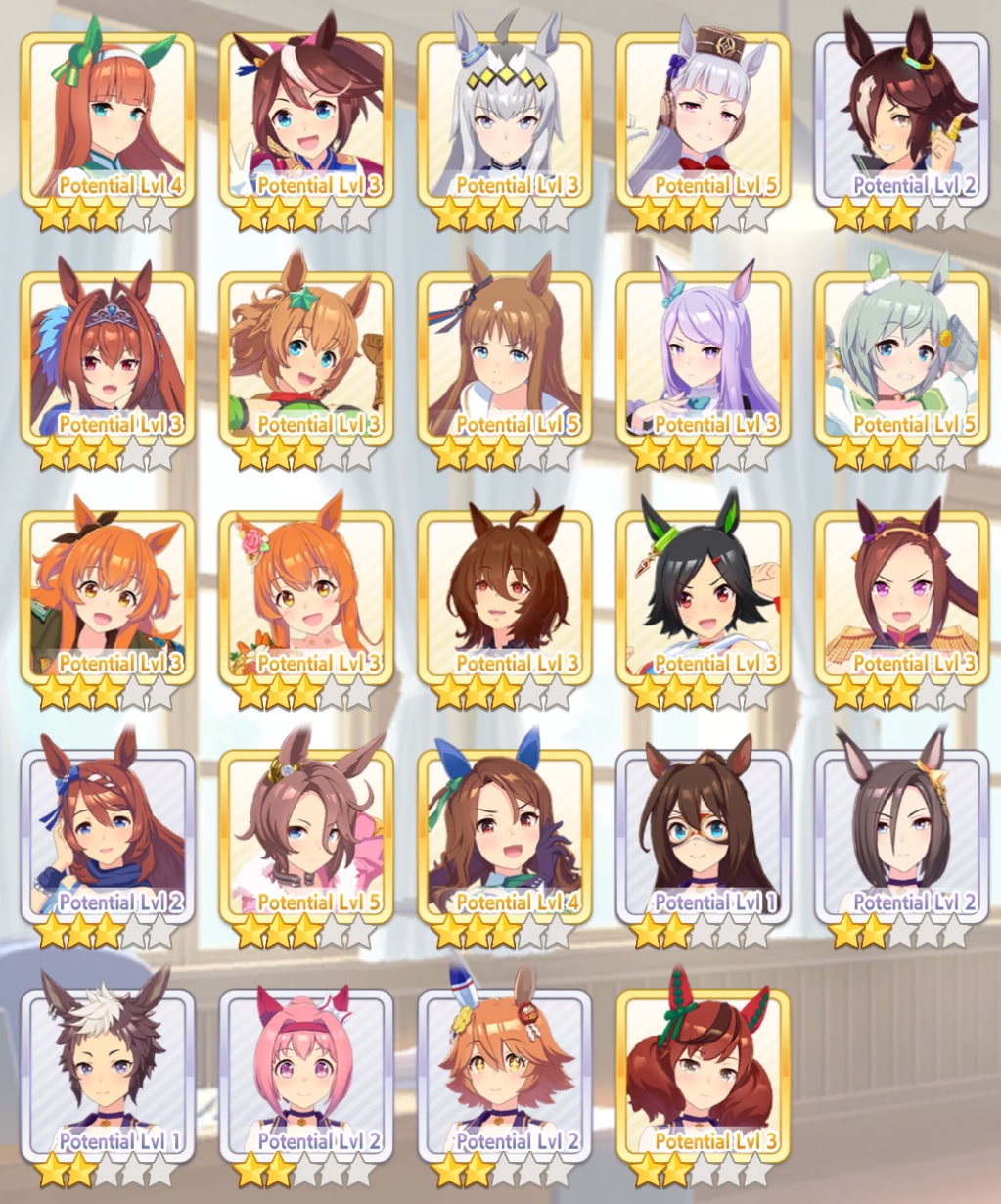Open the girl with the blue scarf
Screen dimensions: 1001x1204
(108, 835)
